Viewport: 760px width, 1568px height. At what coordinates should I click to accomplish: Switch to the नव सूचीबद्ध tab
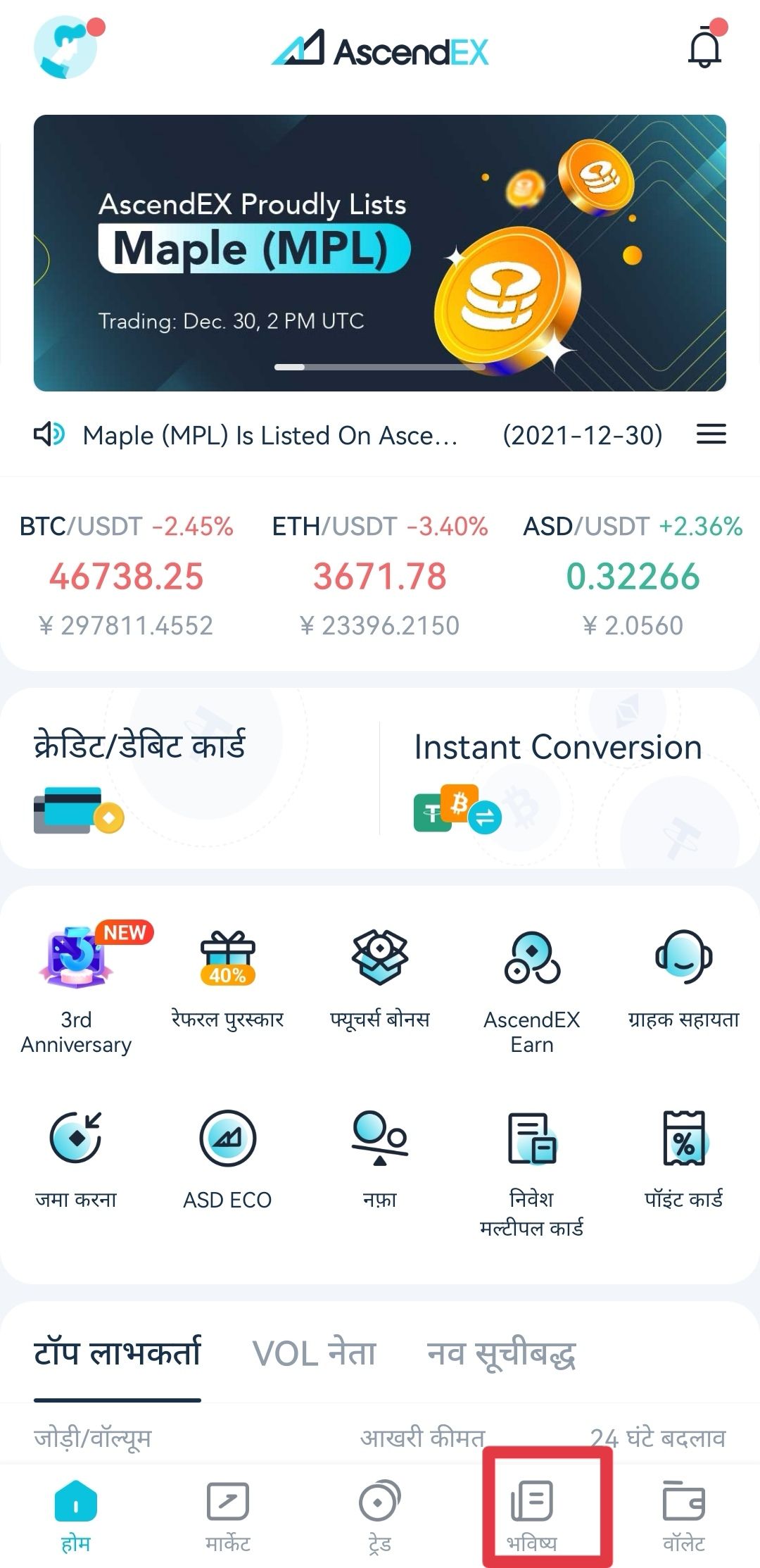[x=502, y=1353]
